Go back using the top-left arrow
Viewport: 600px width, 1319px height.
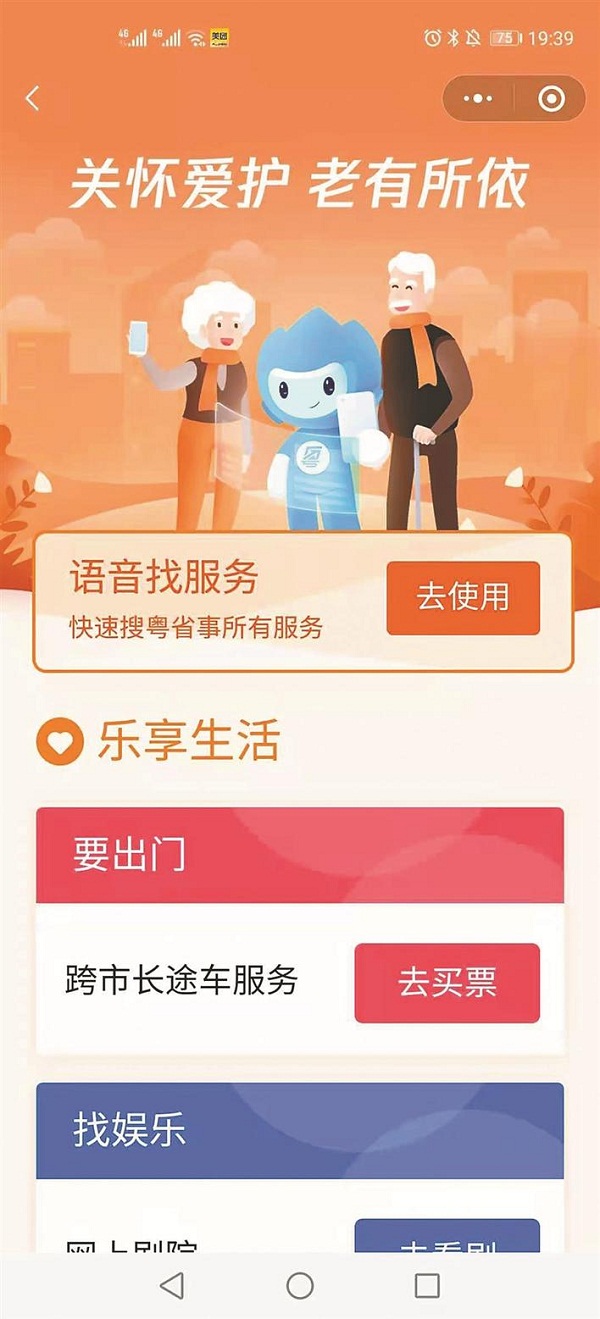[33, 98]
